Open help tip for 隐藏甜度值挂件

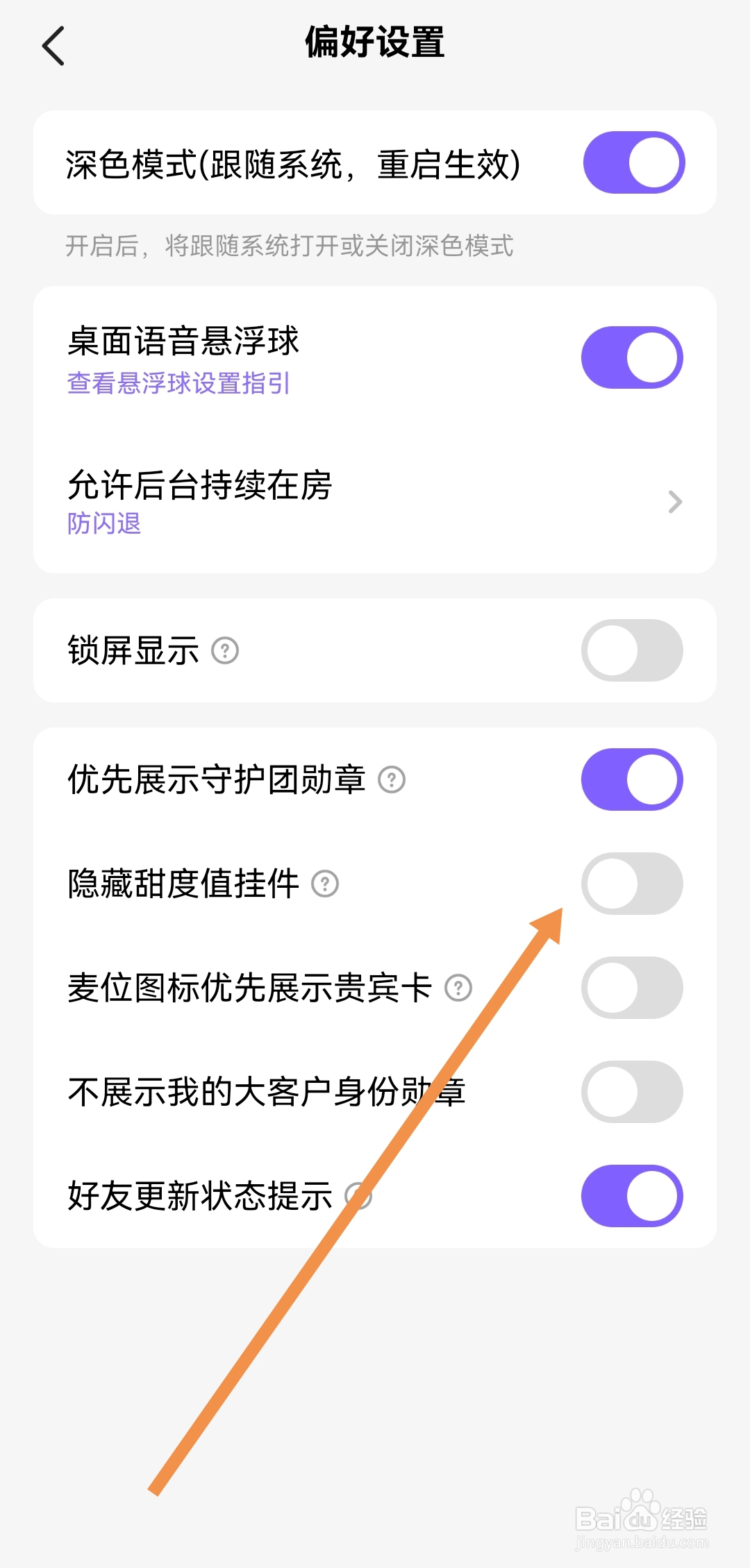pyautogui.click(x=326, y=884)
